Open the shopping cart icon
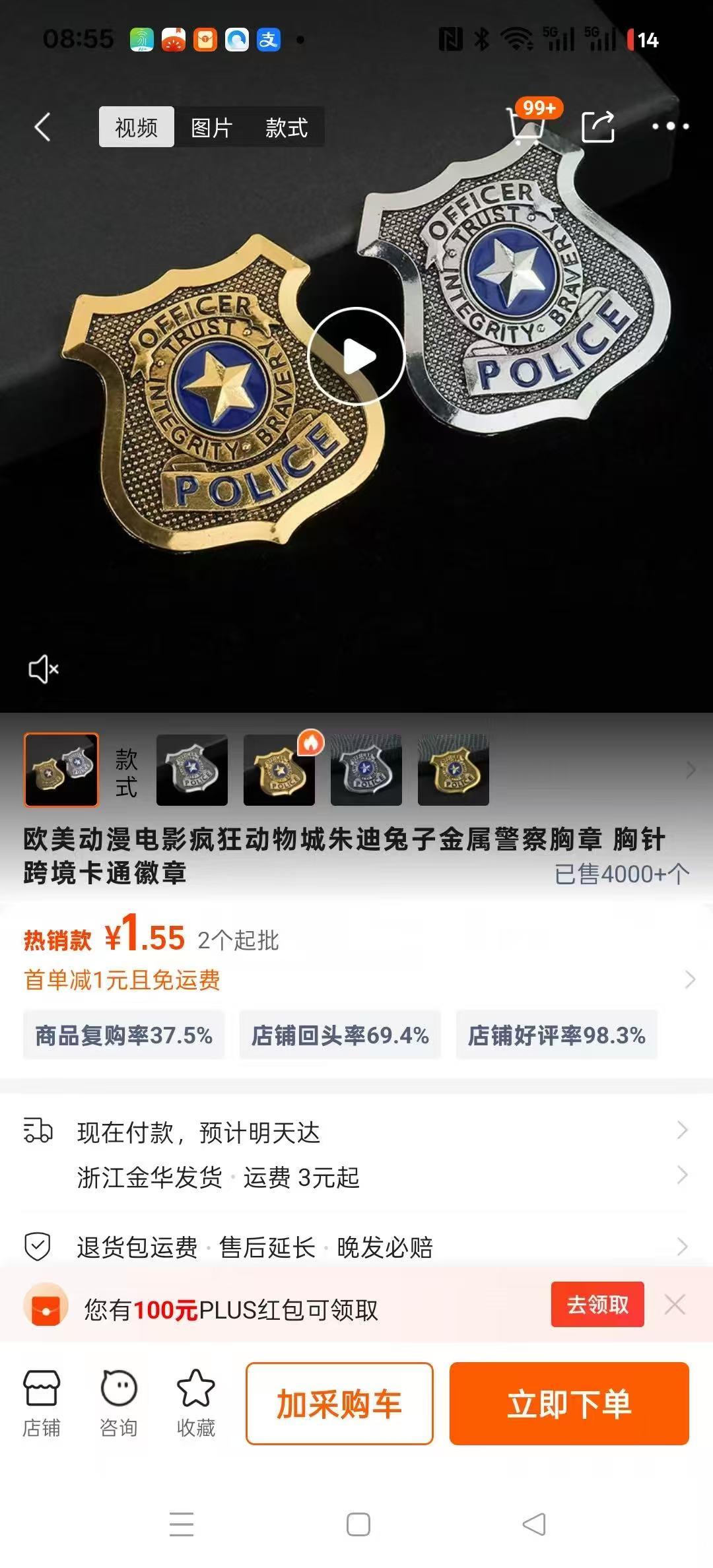The width and height of the screenshot is (713, 1568). point(527,125)
